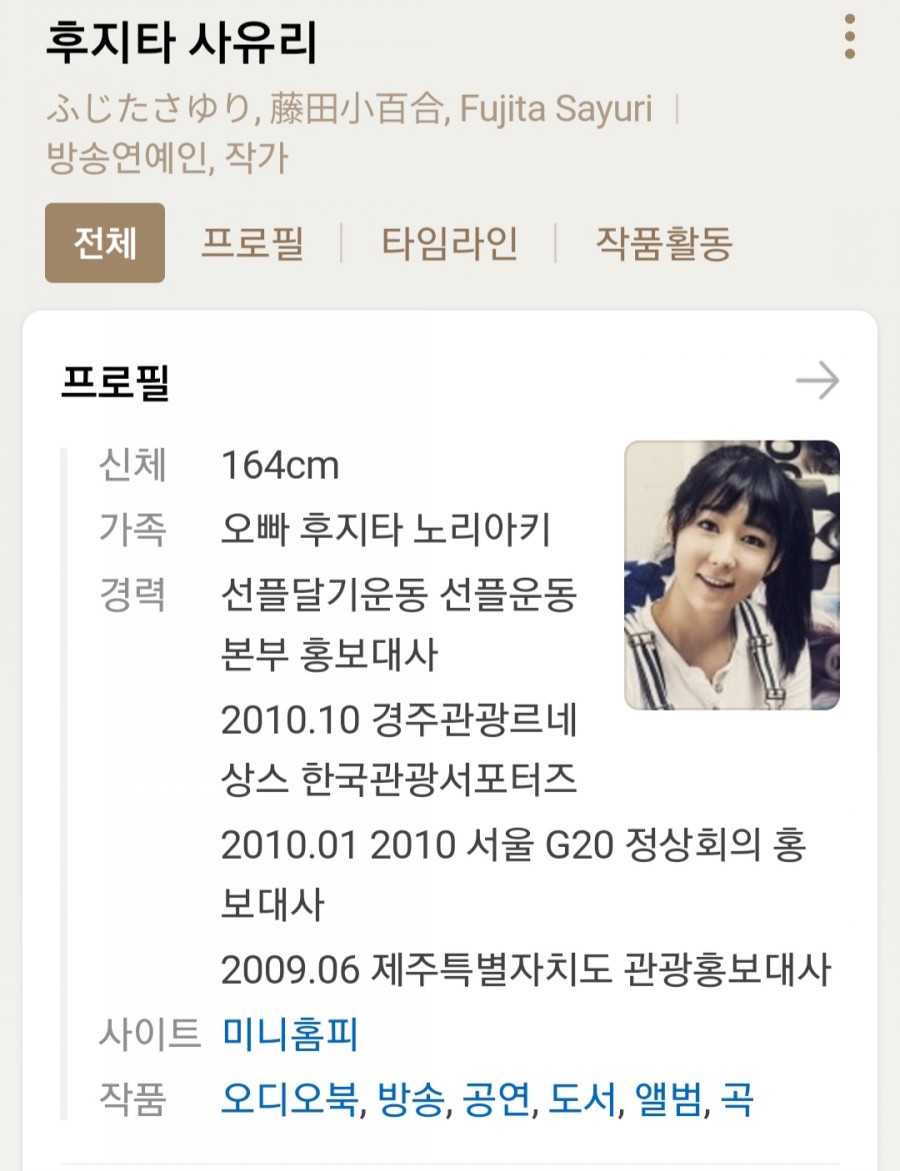Open the 작품활동 tab

665,241
